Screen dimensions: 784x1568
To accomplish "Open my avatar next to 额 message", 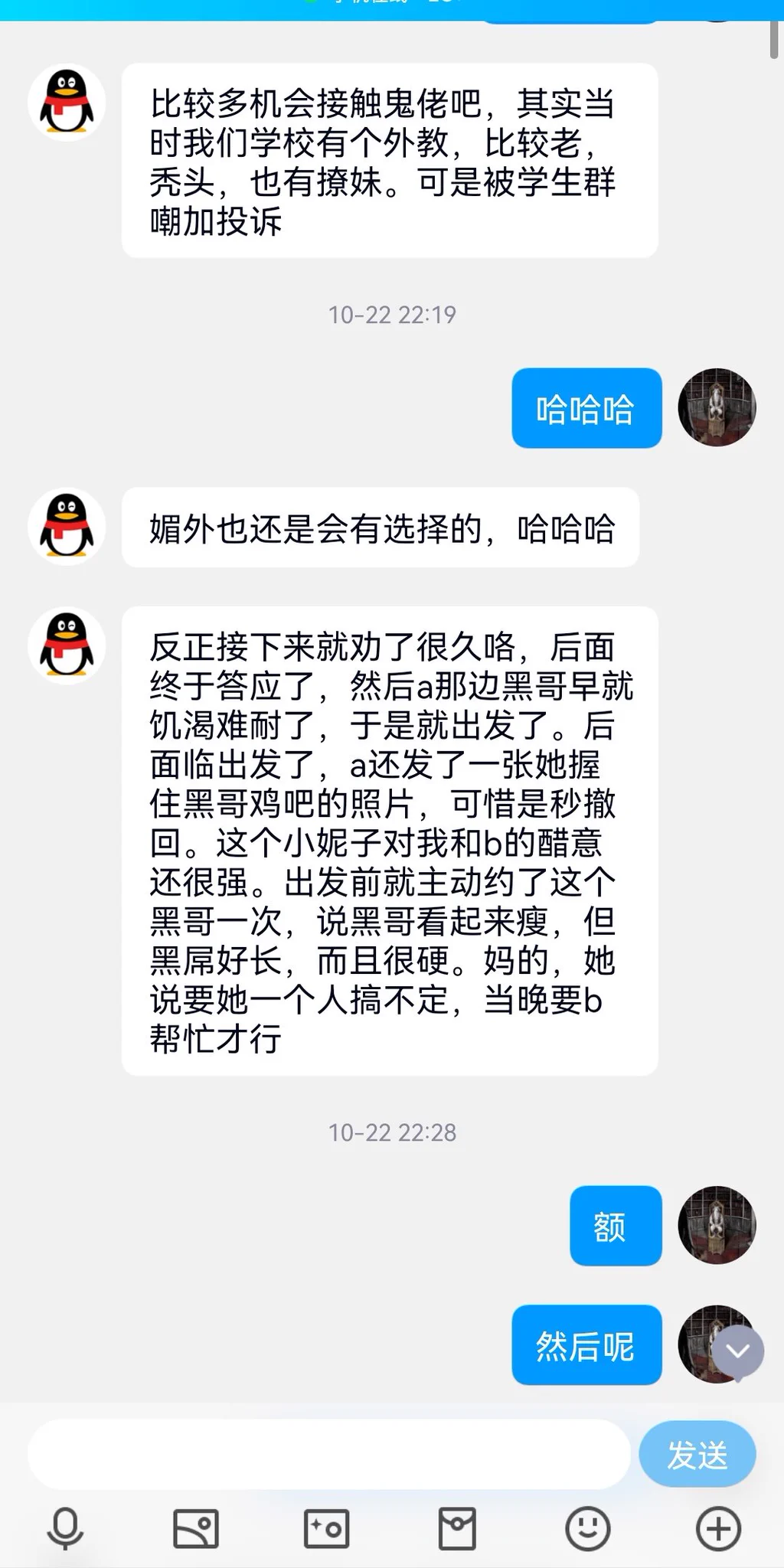I will pyautogui.click(x=717, y=1225).
